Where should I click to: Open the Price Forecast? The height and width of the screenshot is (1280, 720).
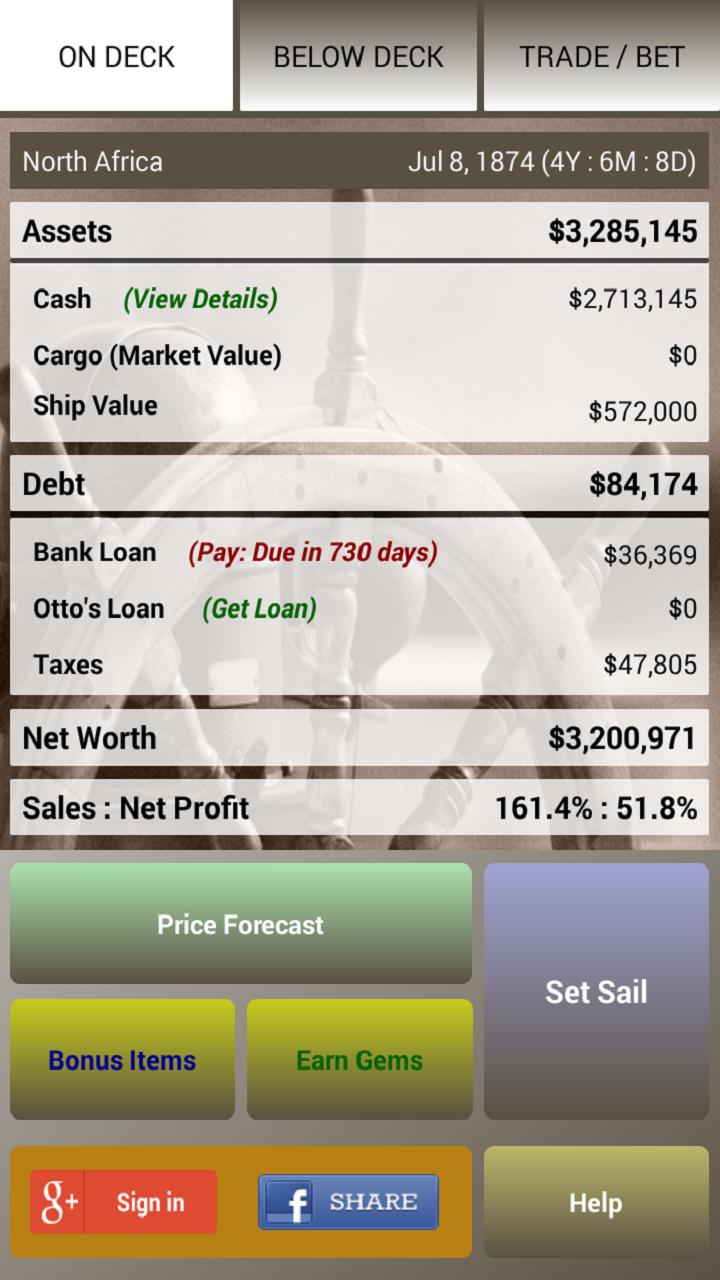(x=240, y=924)
